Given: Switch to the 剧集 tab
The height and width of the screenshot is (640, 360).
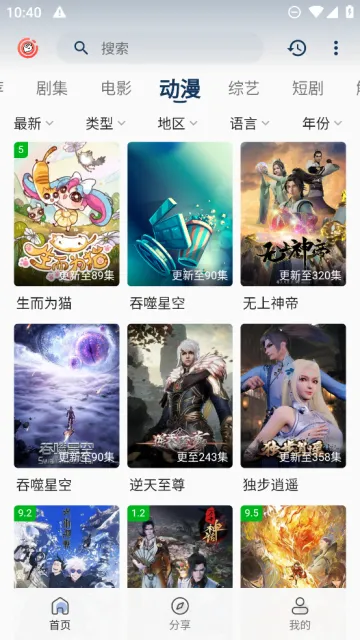Looking at the screenshot, I should pyautogui.click(x=51, y=88).
